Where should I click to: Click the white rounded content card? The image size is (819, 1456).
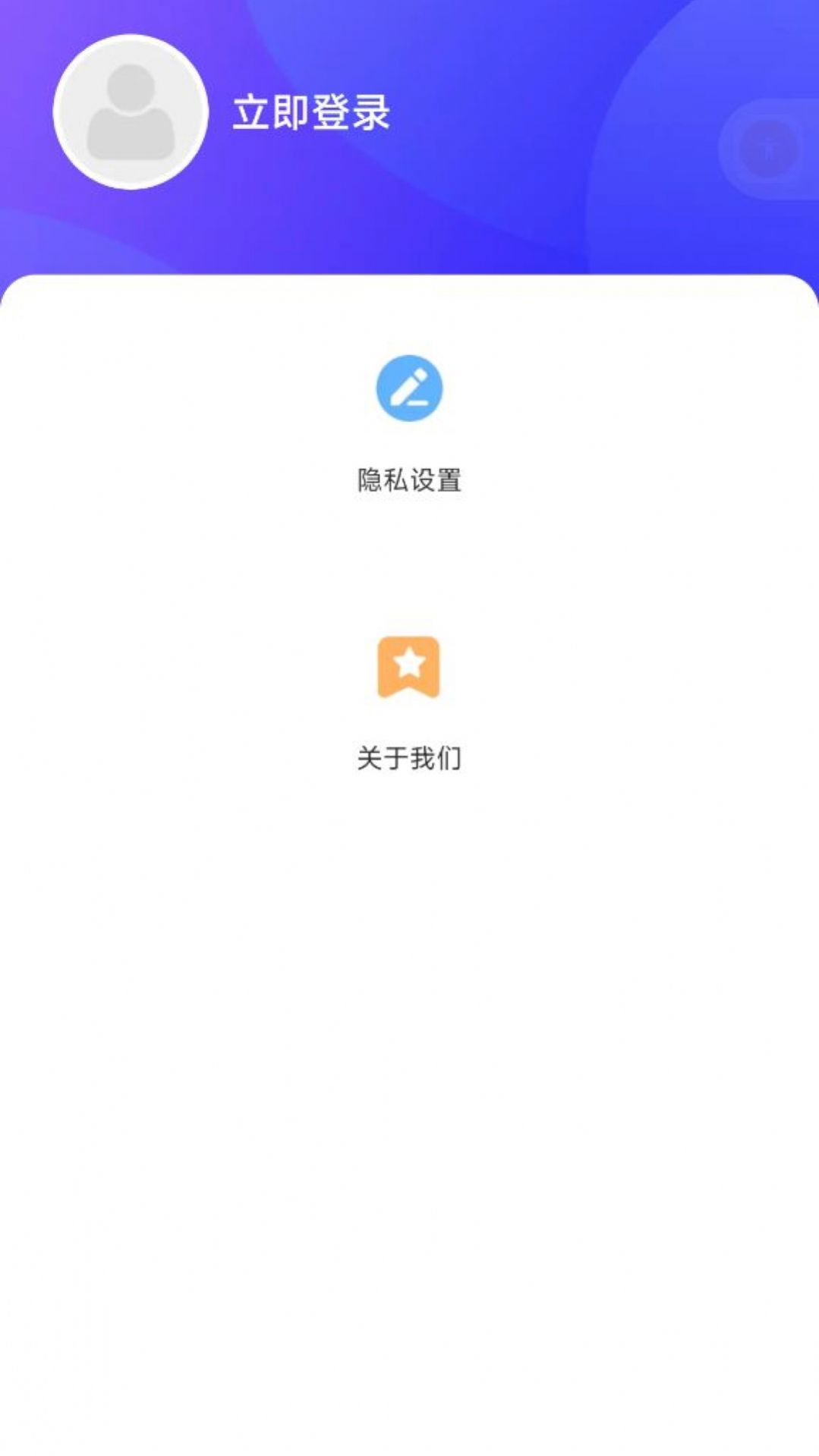tap(409, 986)
